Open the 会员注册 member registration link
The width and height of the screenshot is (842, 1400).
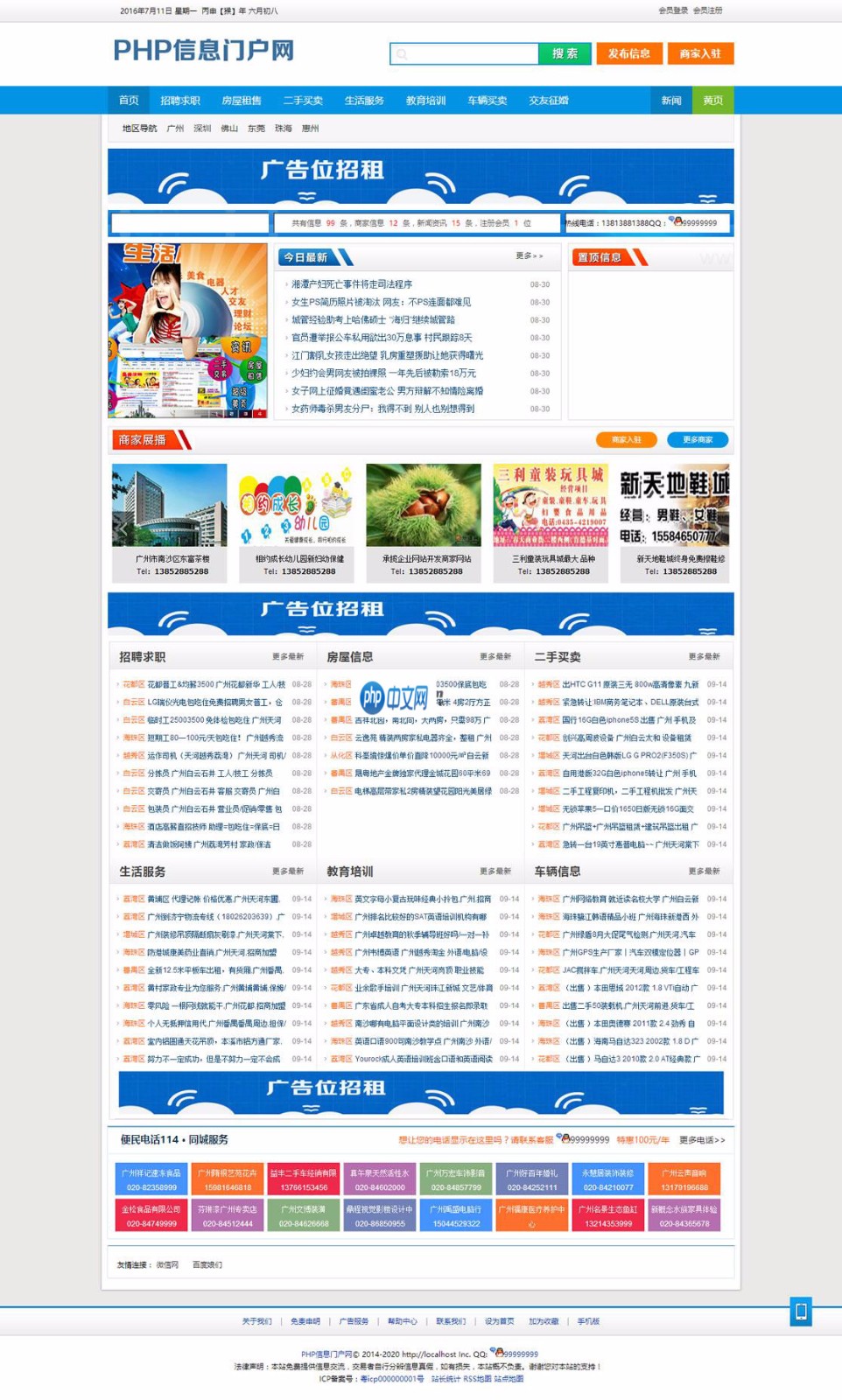click(x=708, y=10)
